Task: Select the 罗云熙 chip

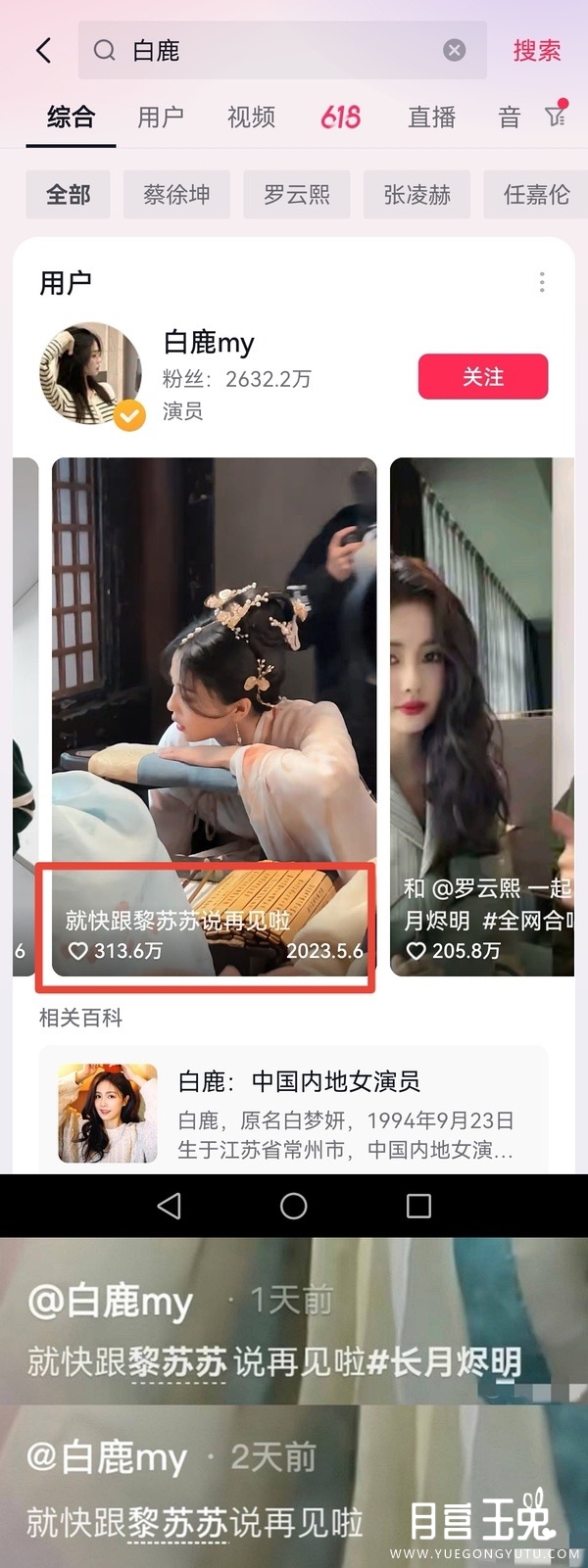Action: pyautogui.click(x=296, y=195)
